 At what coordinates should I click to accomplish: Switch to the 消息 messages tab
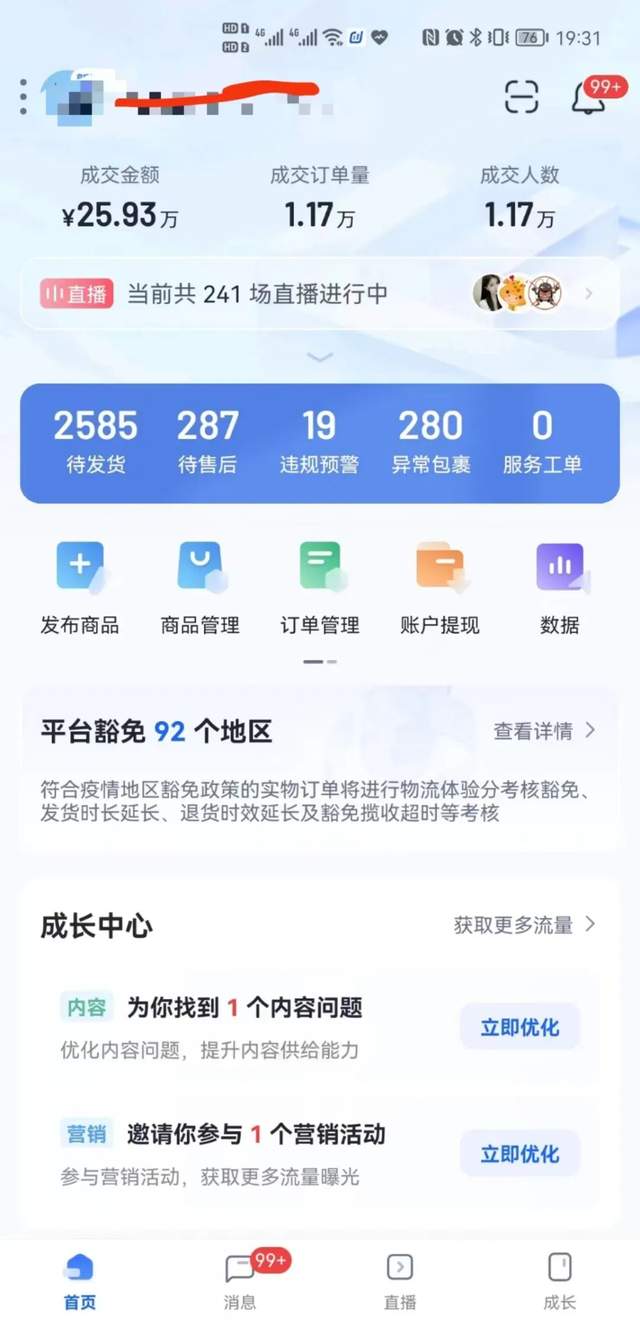coord(240,1281)
